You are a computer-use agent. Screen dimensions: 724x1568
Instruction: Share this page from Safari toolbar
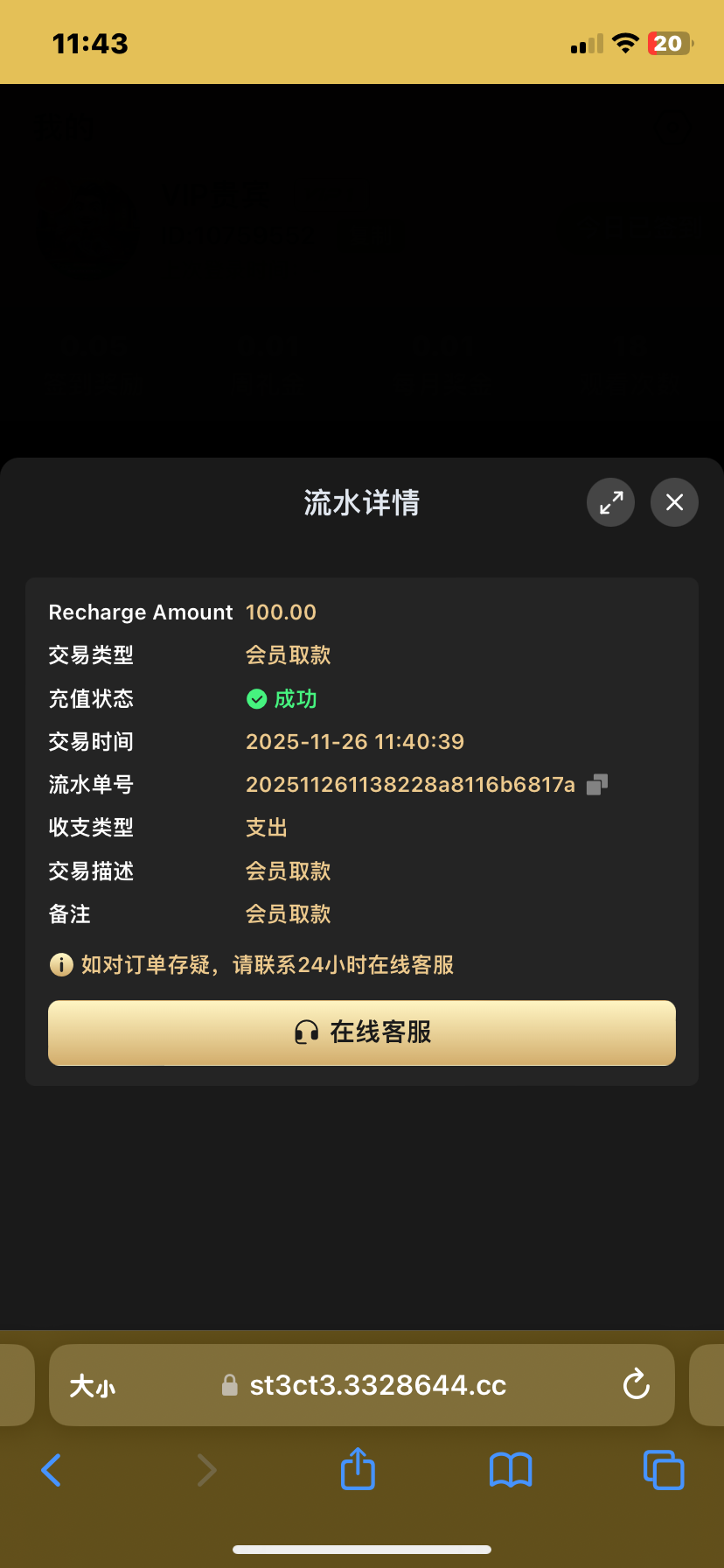[x=358, y=1468]
